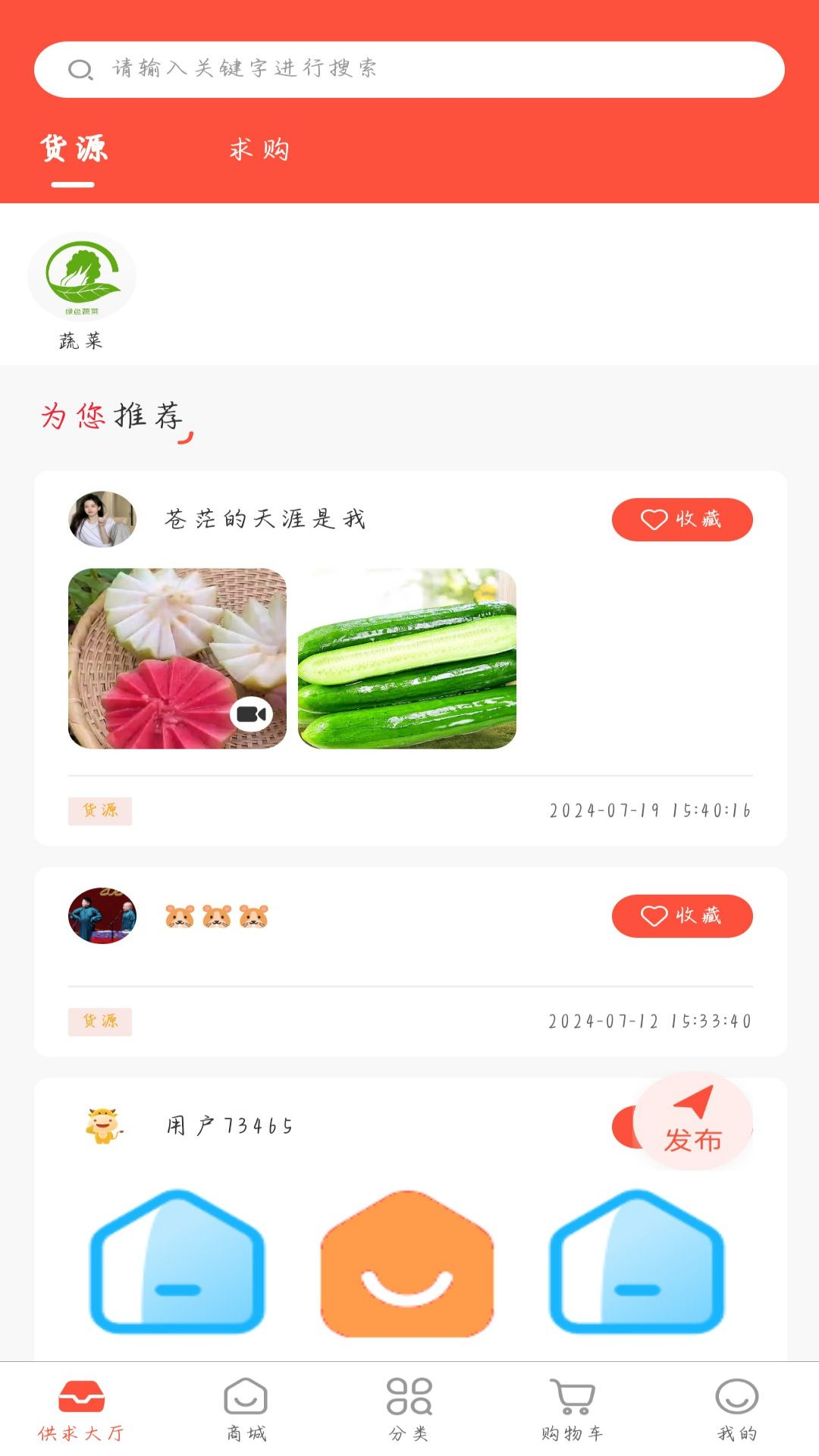Open the 购物车 shopping cart icon
Viewport: 819px width, 1456px height.
click(x=571, y=1407)
